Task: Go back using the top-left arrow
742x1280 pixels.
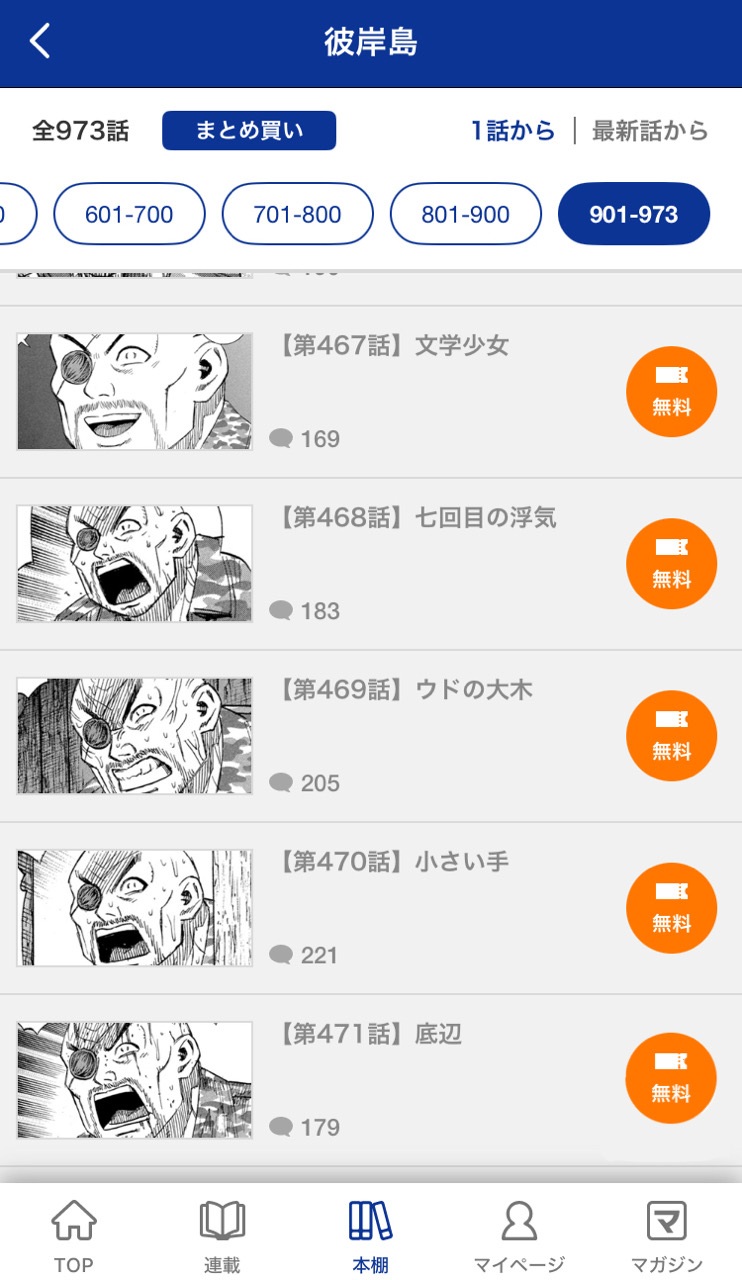Action: pyautogui.click(x=40, y=42)
